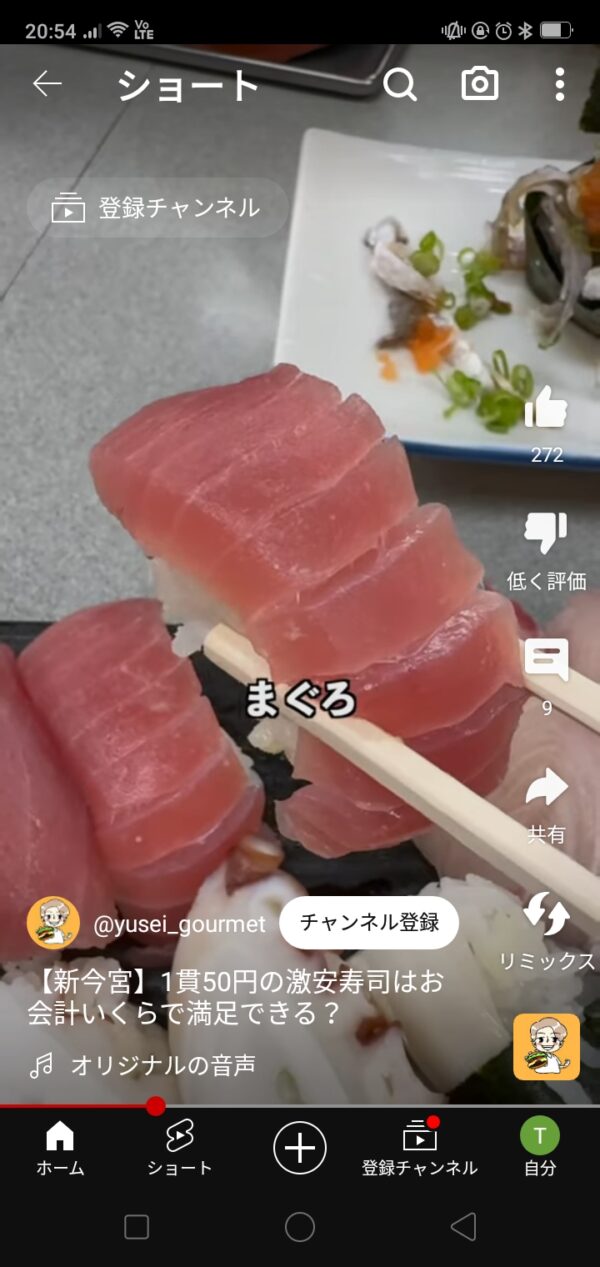
Task: Go back using the top arrow
Action: [x=47, y=85]
